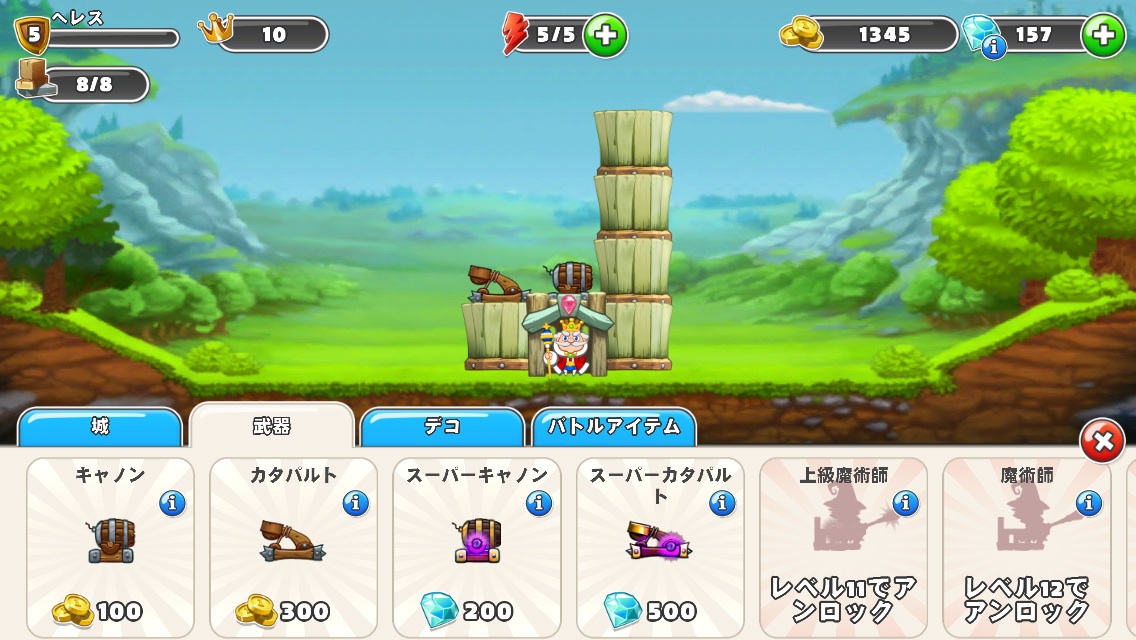The image size is (1136, 640).
Task: Show info for 上級魔術師
Action: click(x=905, y=503)
